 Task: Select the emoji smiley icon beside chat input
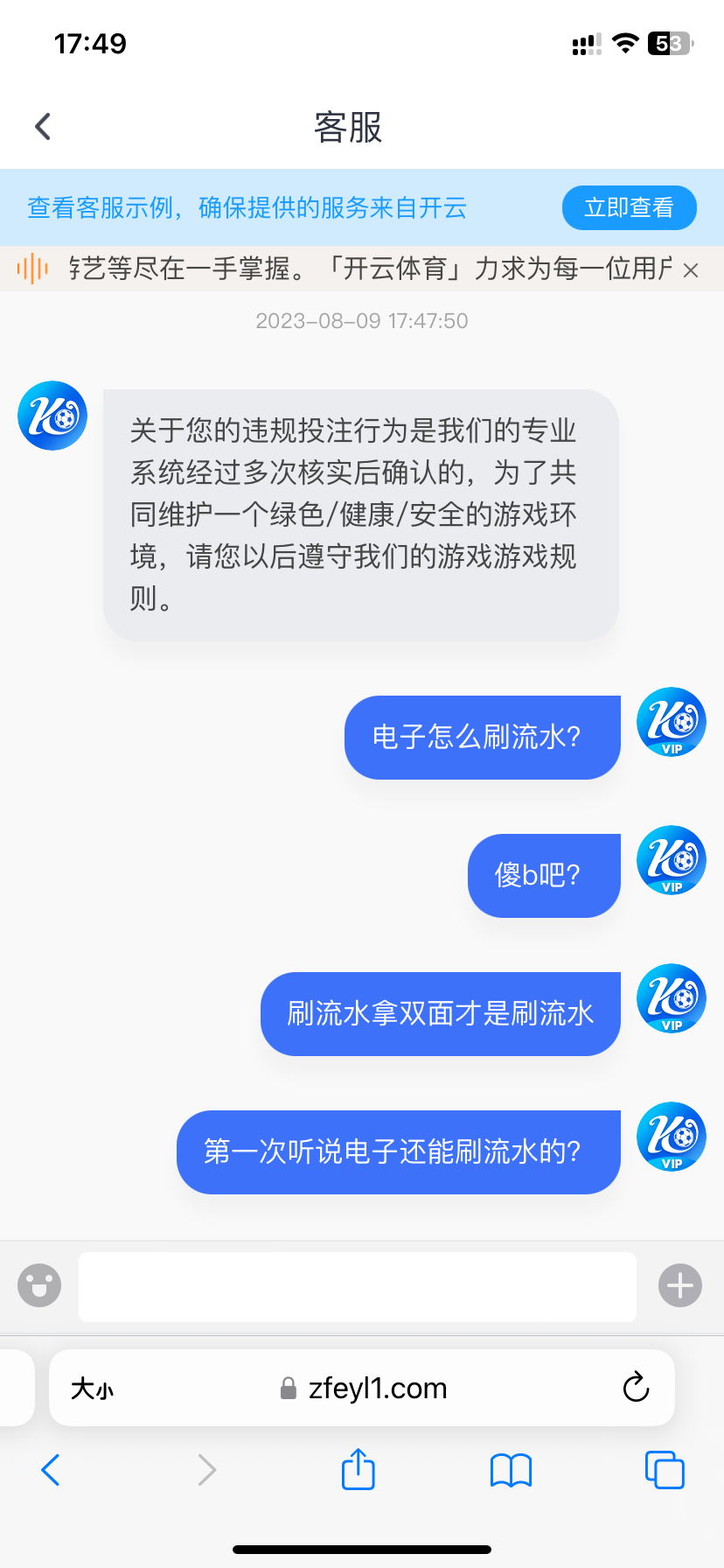click(38, 1285)
